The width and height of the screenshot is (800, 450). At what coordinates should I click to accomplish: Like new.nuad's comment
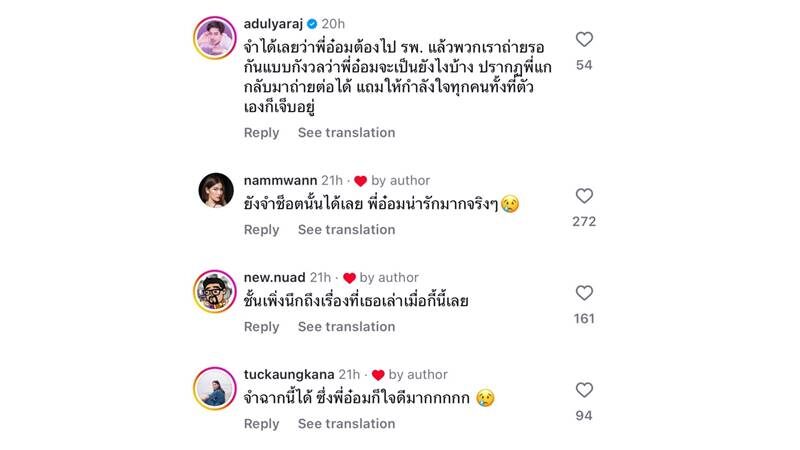(584, 294)
